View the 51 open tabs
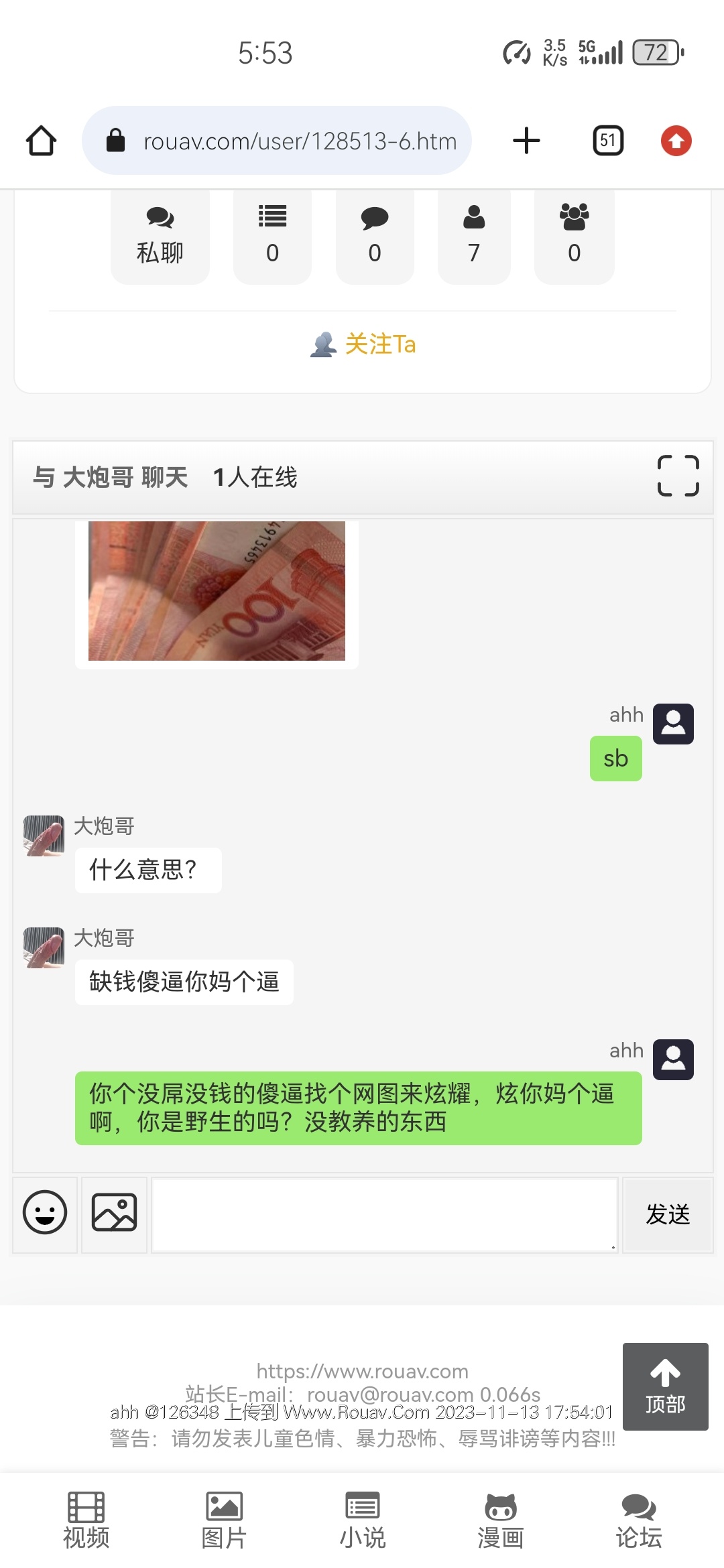724x1568 pixels. point(608,141)
